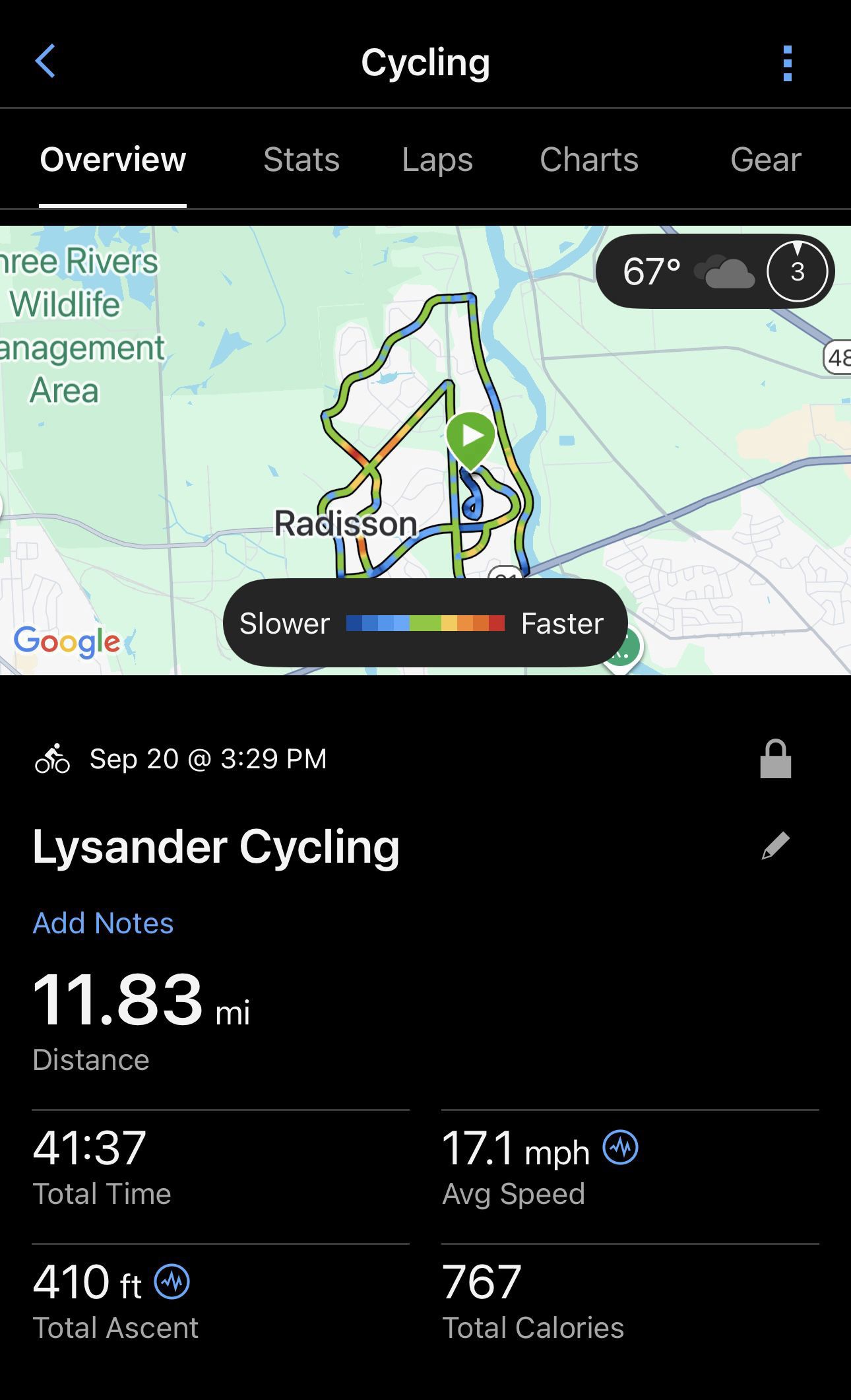The width and height of the screenshot is (851, 1400).
Task: Select the Gear tab
Action: coord(765,160)
